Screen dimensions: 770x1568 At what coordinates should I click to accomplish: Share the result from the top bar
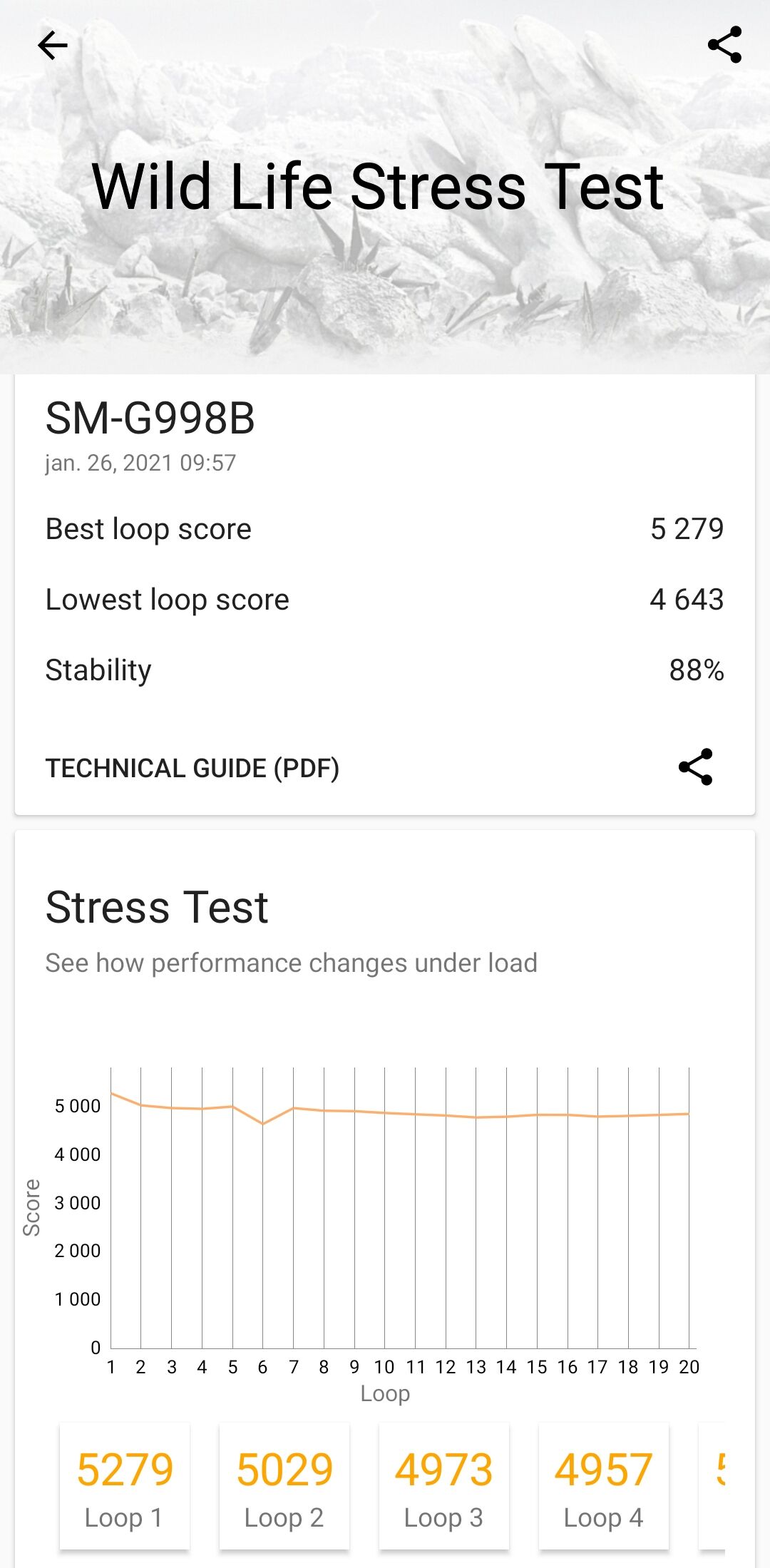click(x=724, y=45)
